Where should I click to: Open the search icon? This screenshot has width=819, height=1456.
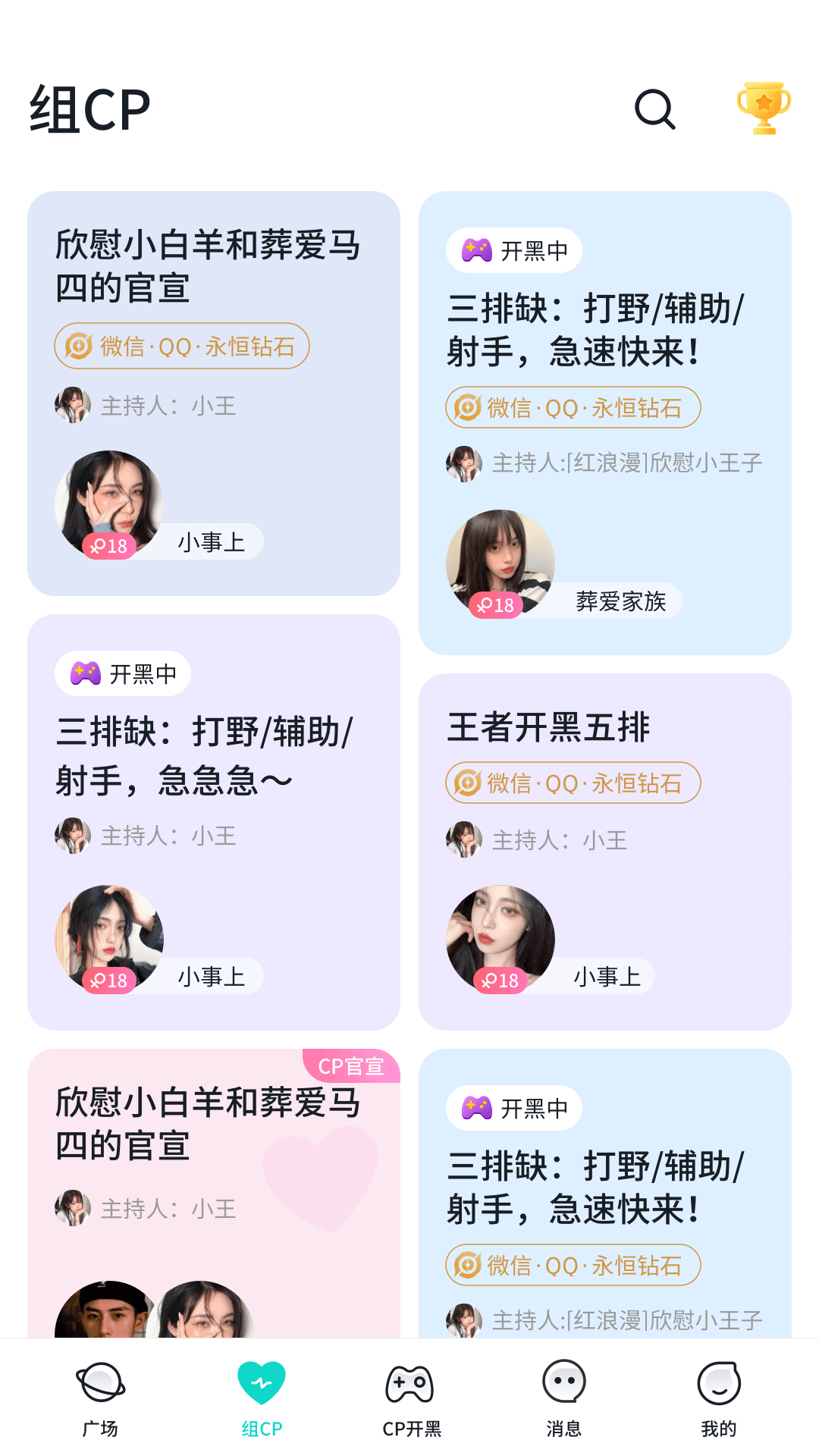click(x=654, y=110)
